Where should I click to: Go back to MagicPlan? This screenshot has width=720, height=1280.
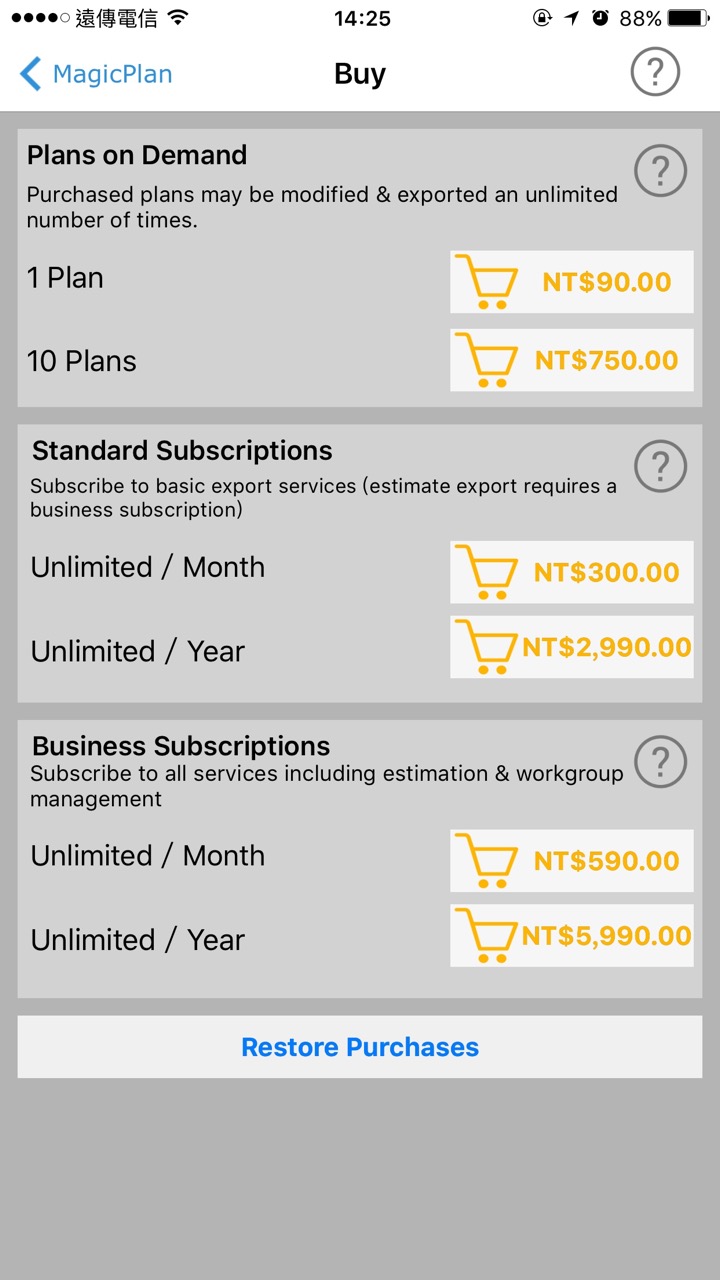96,74
